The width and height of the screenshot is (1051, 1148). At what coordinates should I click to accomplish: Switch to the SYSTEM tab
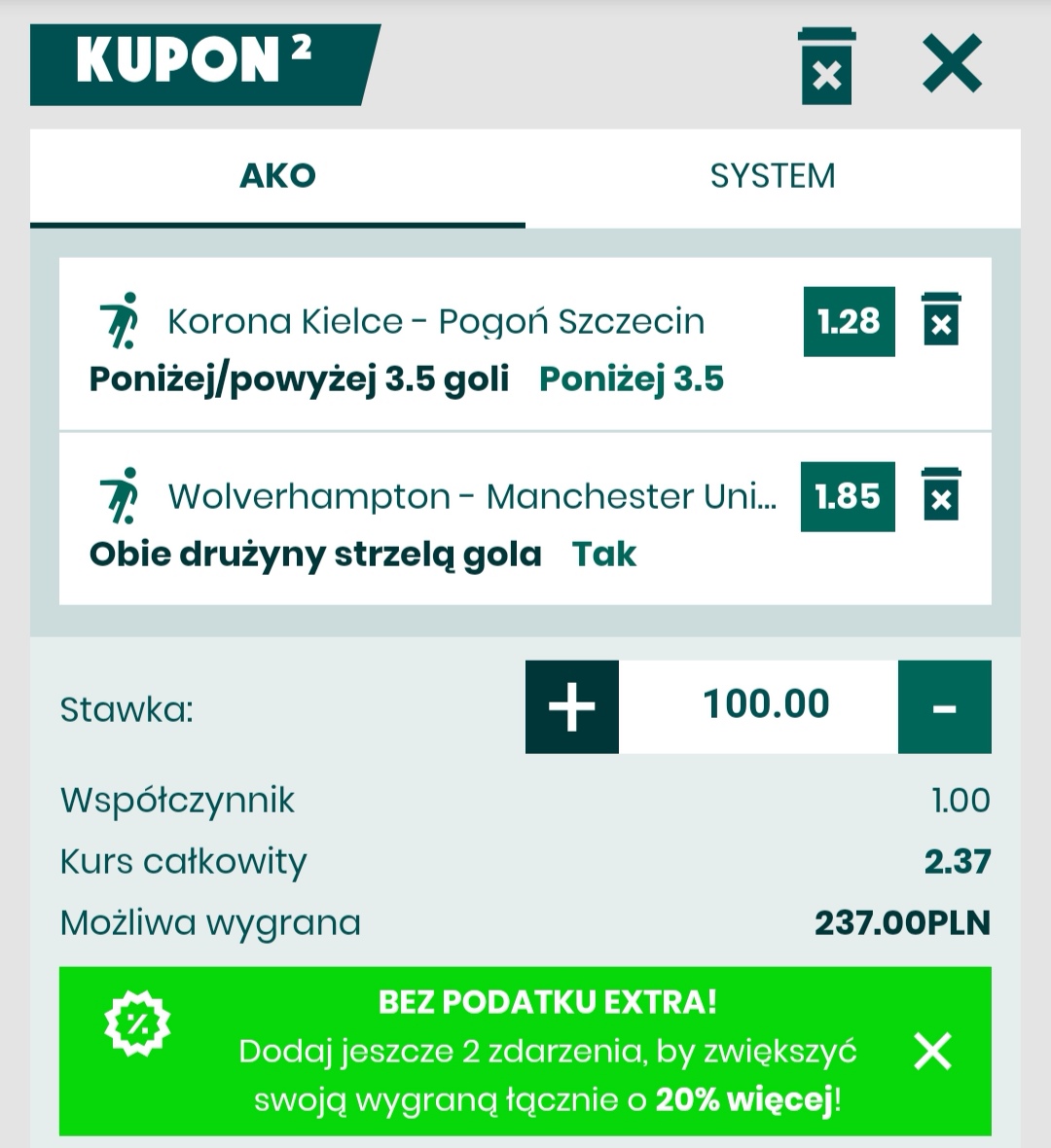pyautogui.click(x=772, y=176)
